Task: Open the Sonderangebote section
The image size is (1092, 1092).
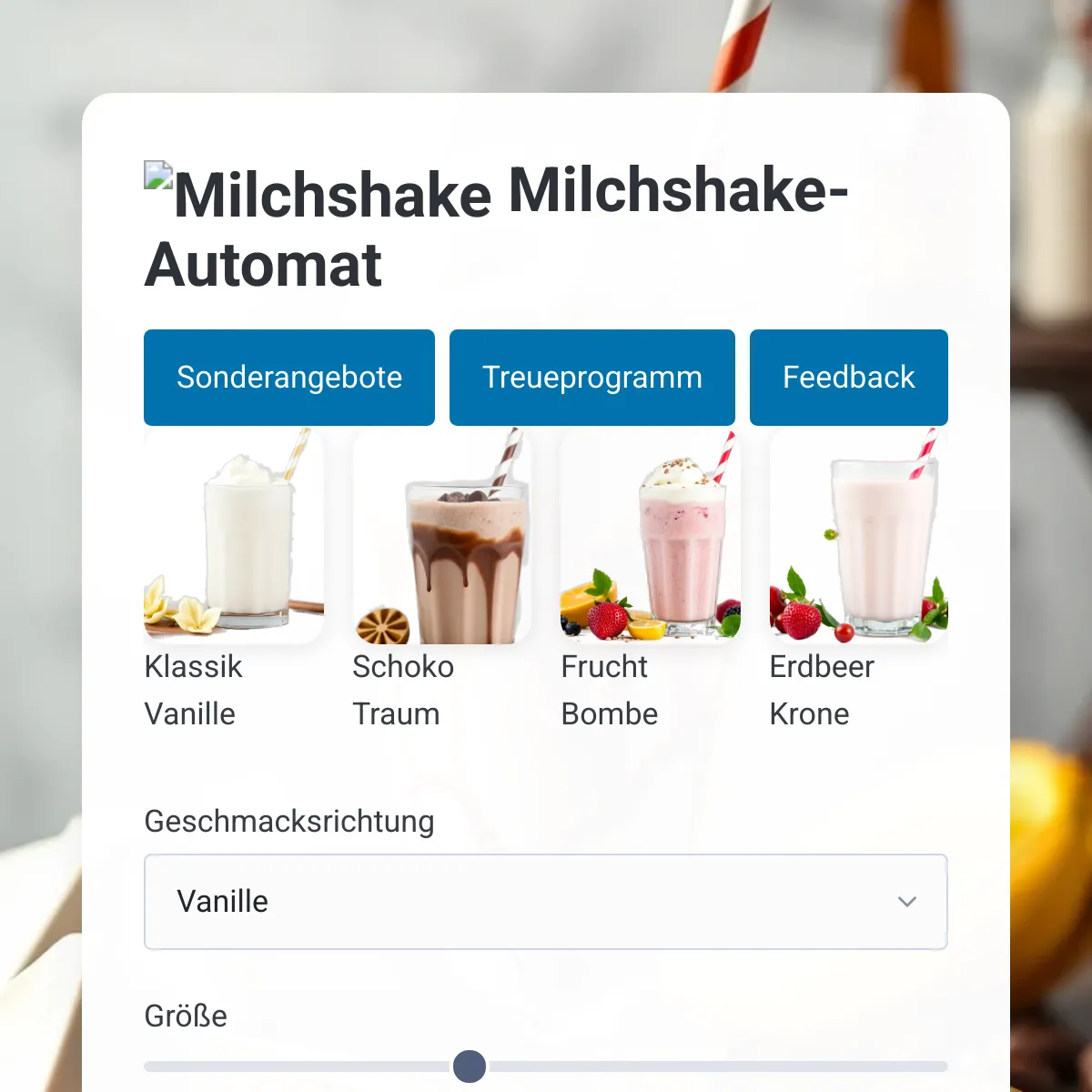Action: point(288,378)
